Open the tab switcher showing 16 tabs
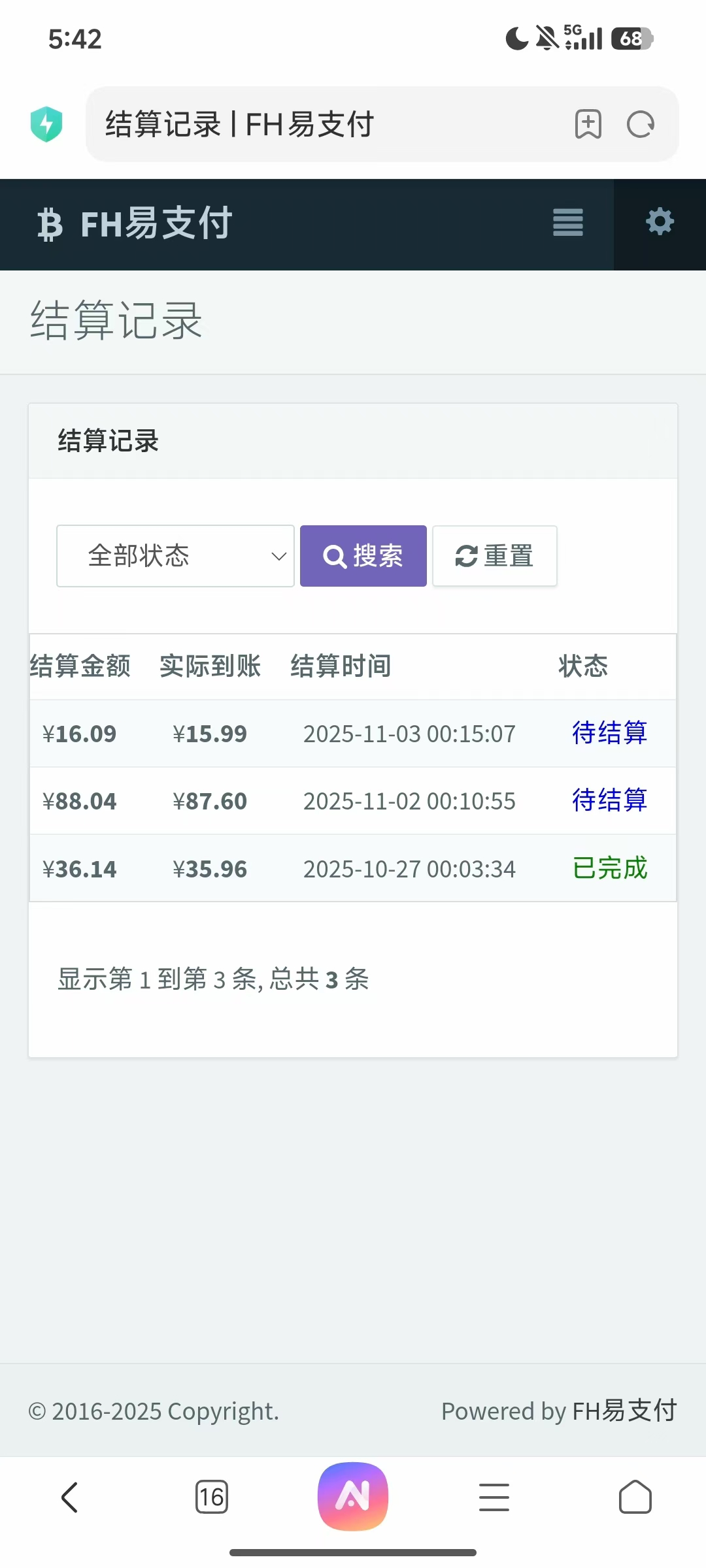 click(211, 1497)
